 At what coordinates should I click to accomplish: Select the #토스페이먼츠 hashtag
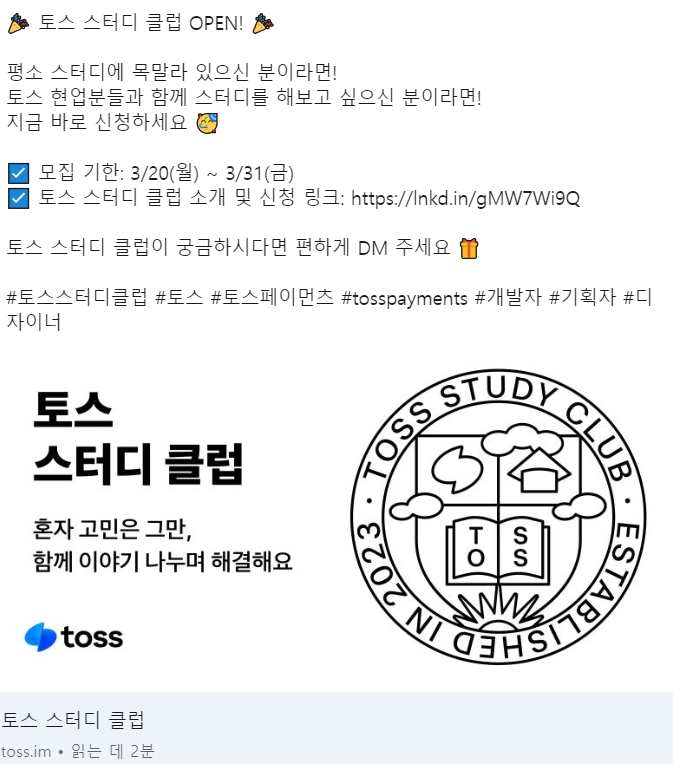272,297
